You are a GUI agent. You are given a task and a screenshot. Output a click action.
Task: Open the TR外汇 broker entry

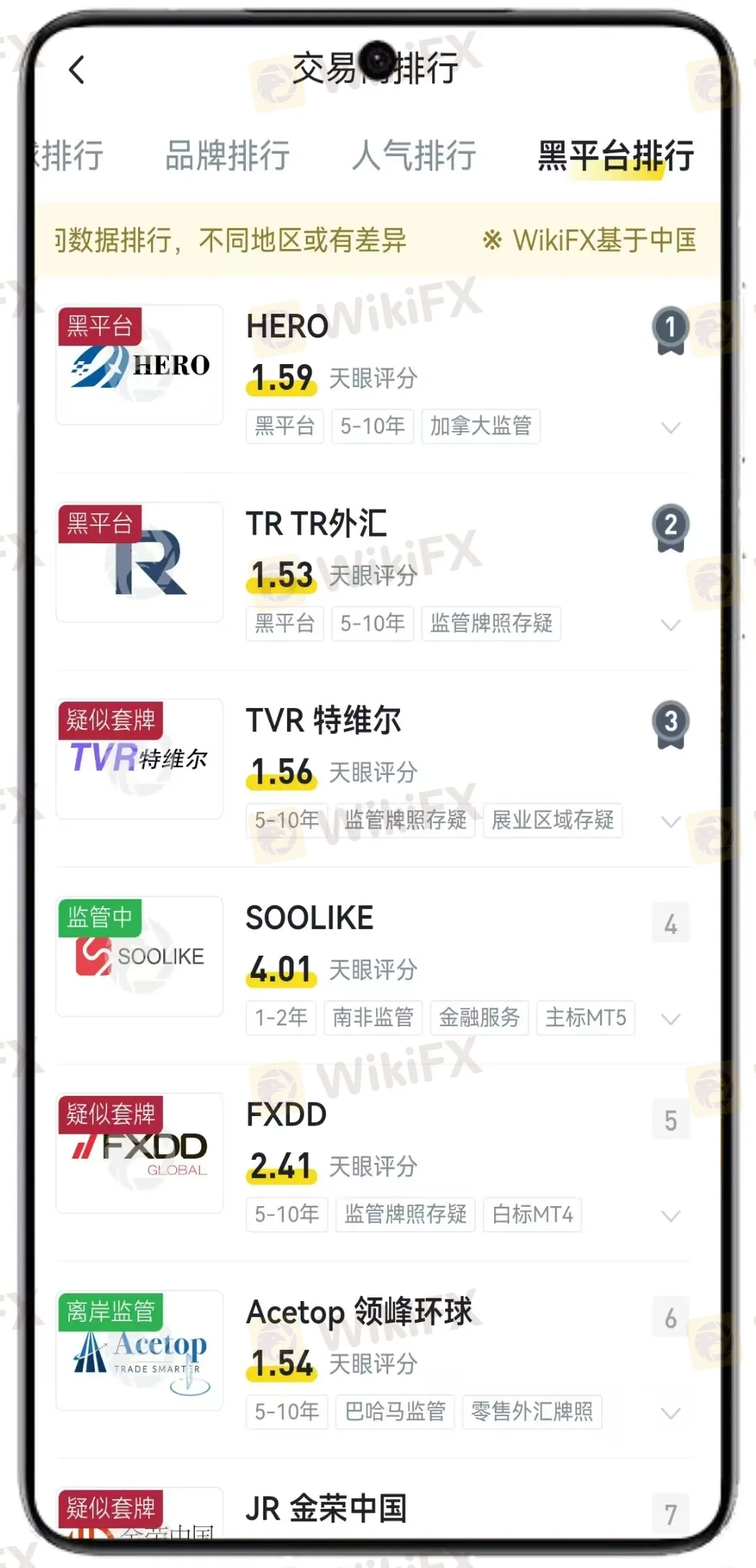[x=316, y=524]
